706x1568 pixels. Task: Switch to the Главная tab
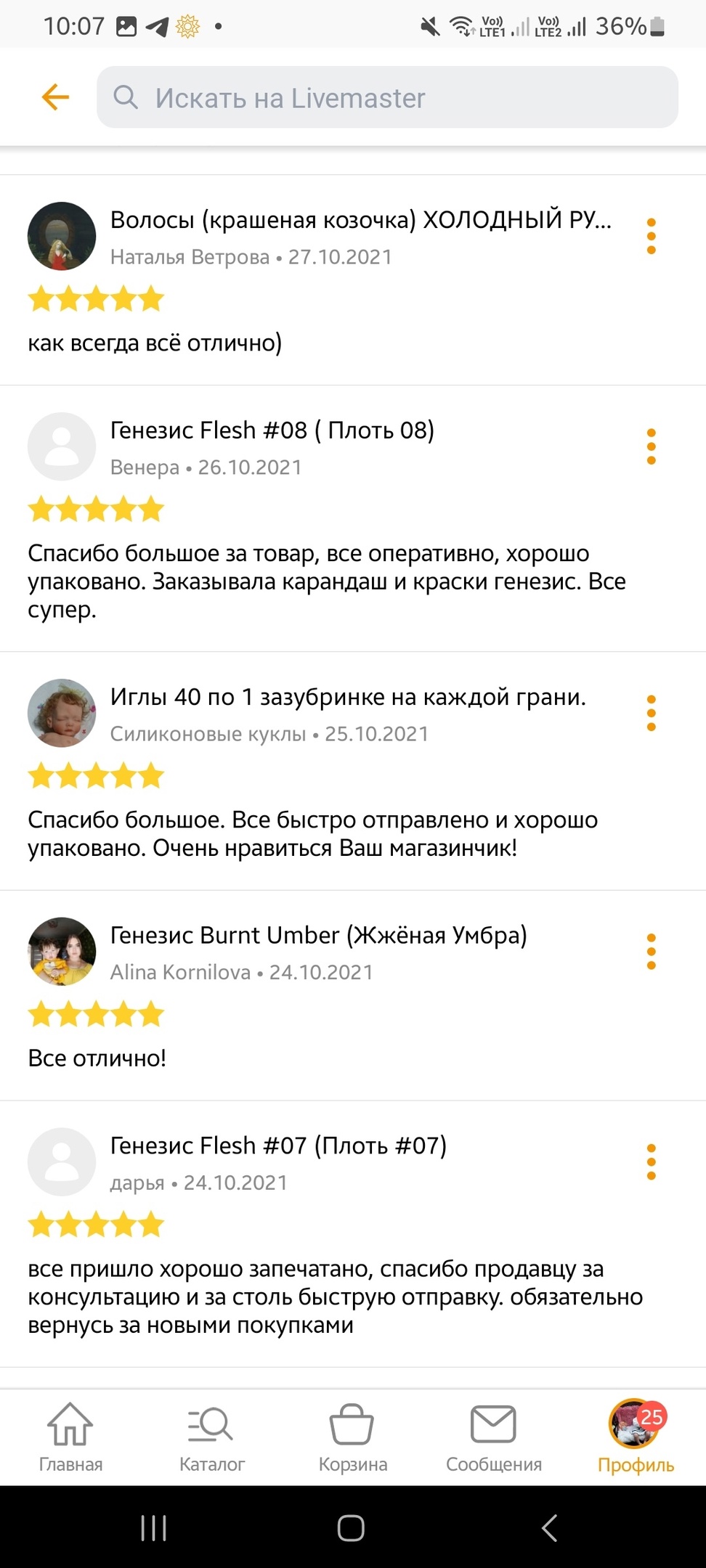tap(70, 1438)
